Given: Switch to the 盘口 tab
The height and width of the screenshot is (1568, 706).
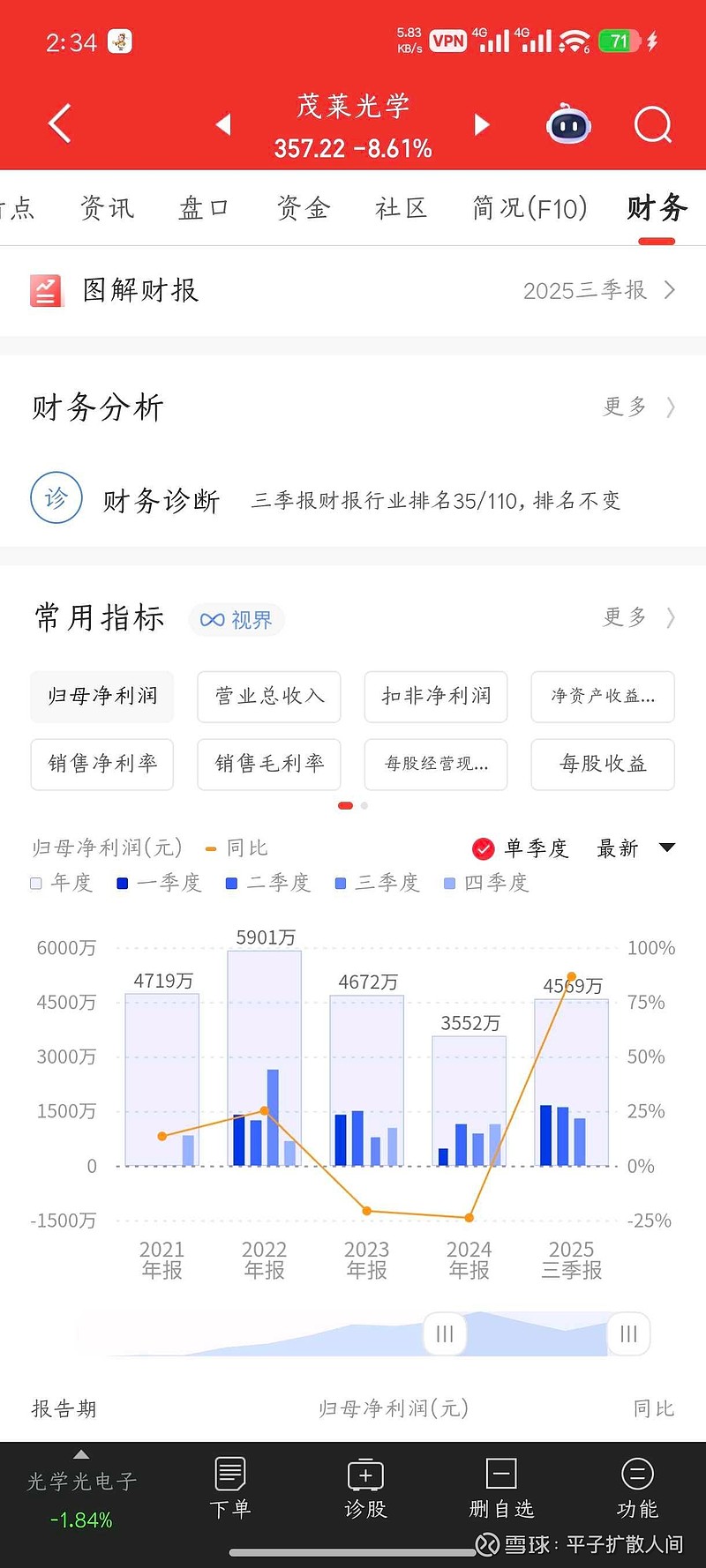Looking at the screenshot, I should 205,208.
